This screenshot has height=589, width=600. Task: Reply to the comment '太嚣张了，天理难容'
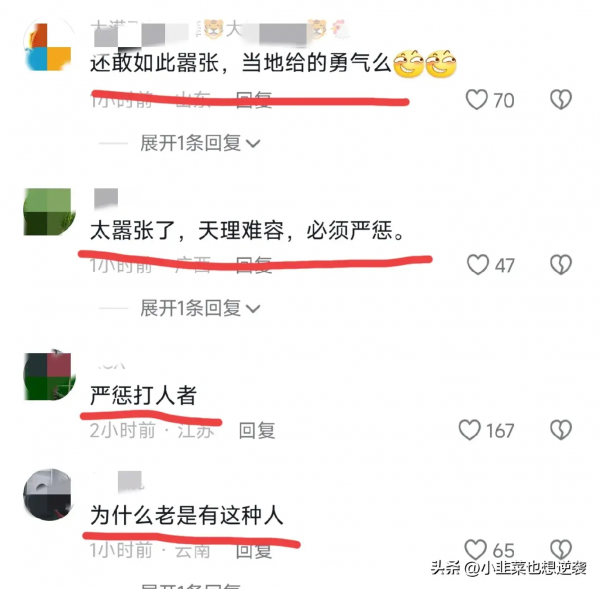click(x=254, y=265)
